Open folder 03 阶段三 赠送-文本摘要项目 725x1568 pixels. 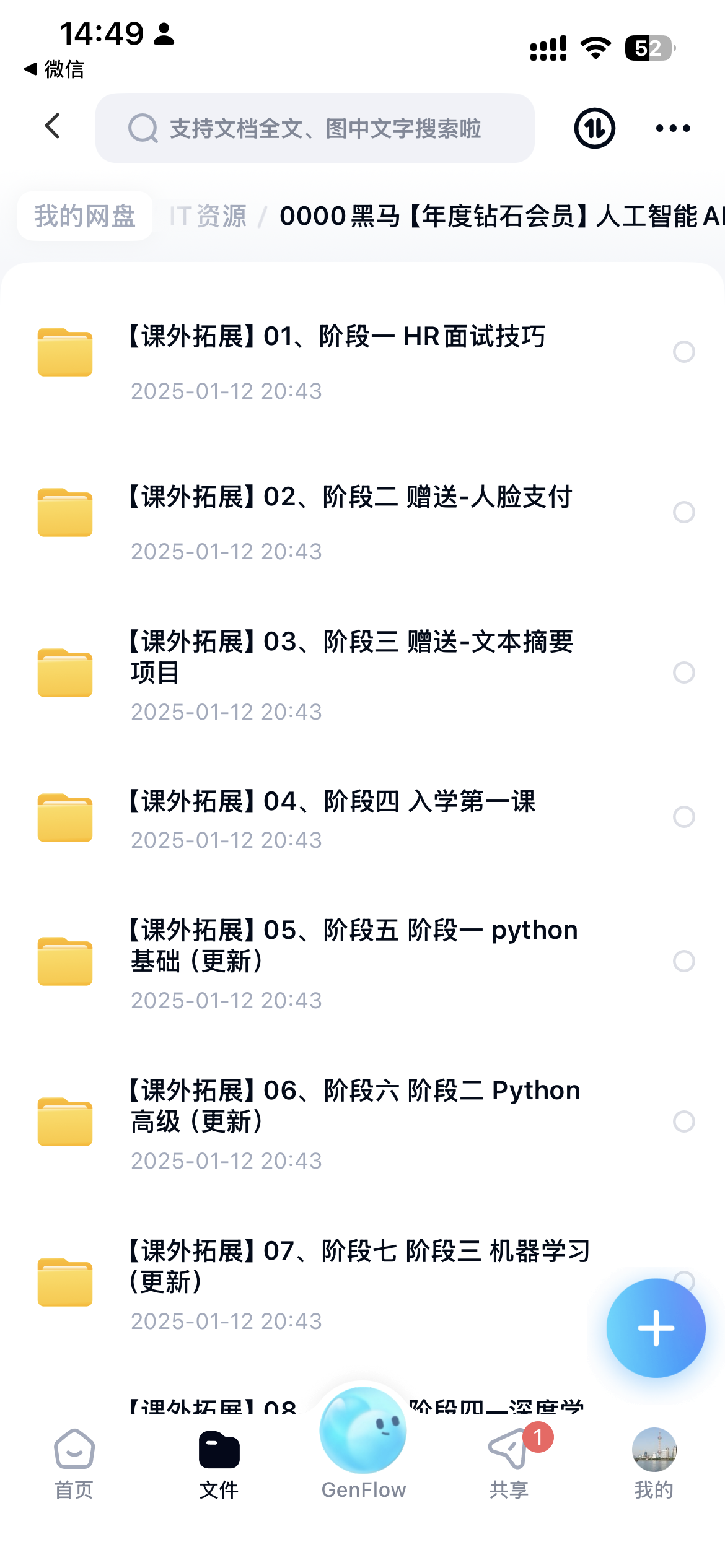coord(351,672)
